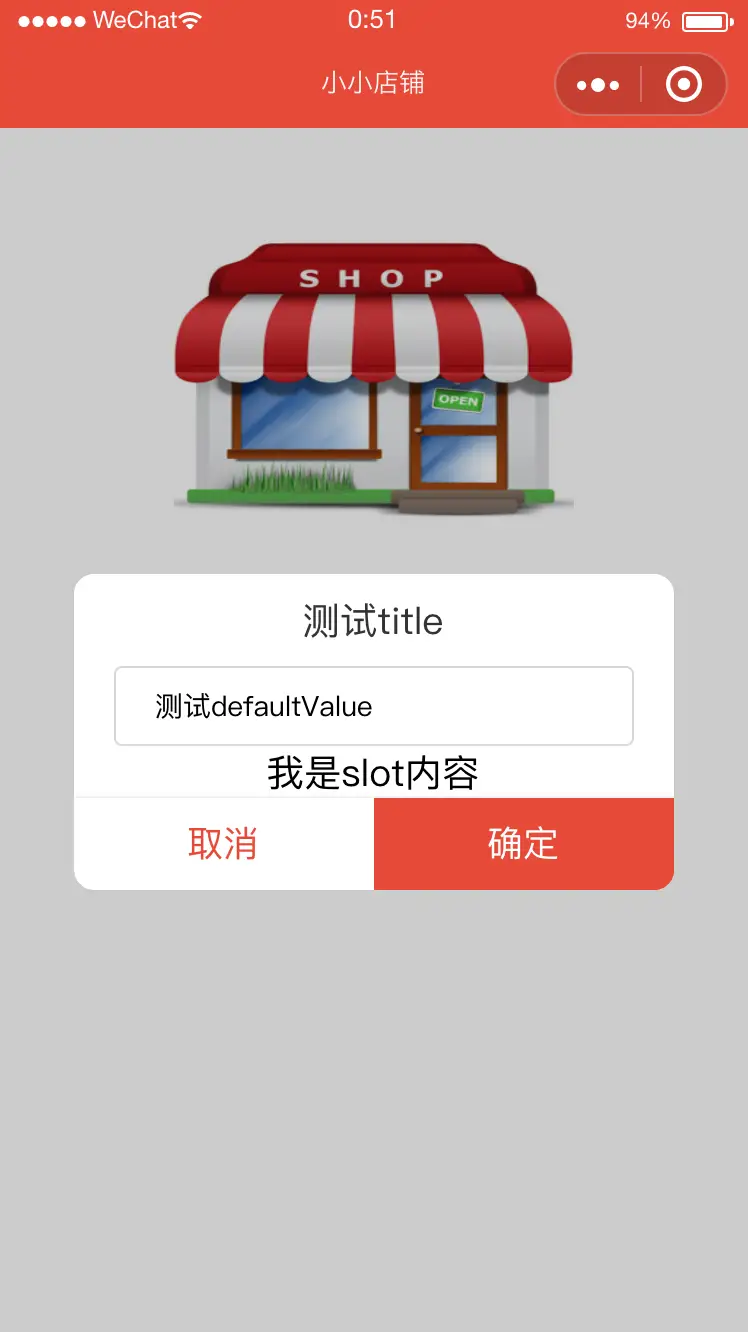Tap the 测试defaultValue text input field
This screenshot has width=748, height=1332.
click(374, 706)
